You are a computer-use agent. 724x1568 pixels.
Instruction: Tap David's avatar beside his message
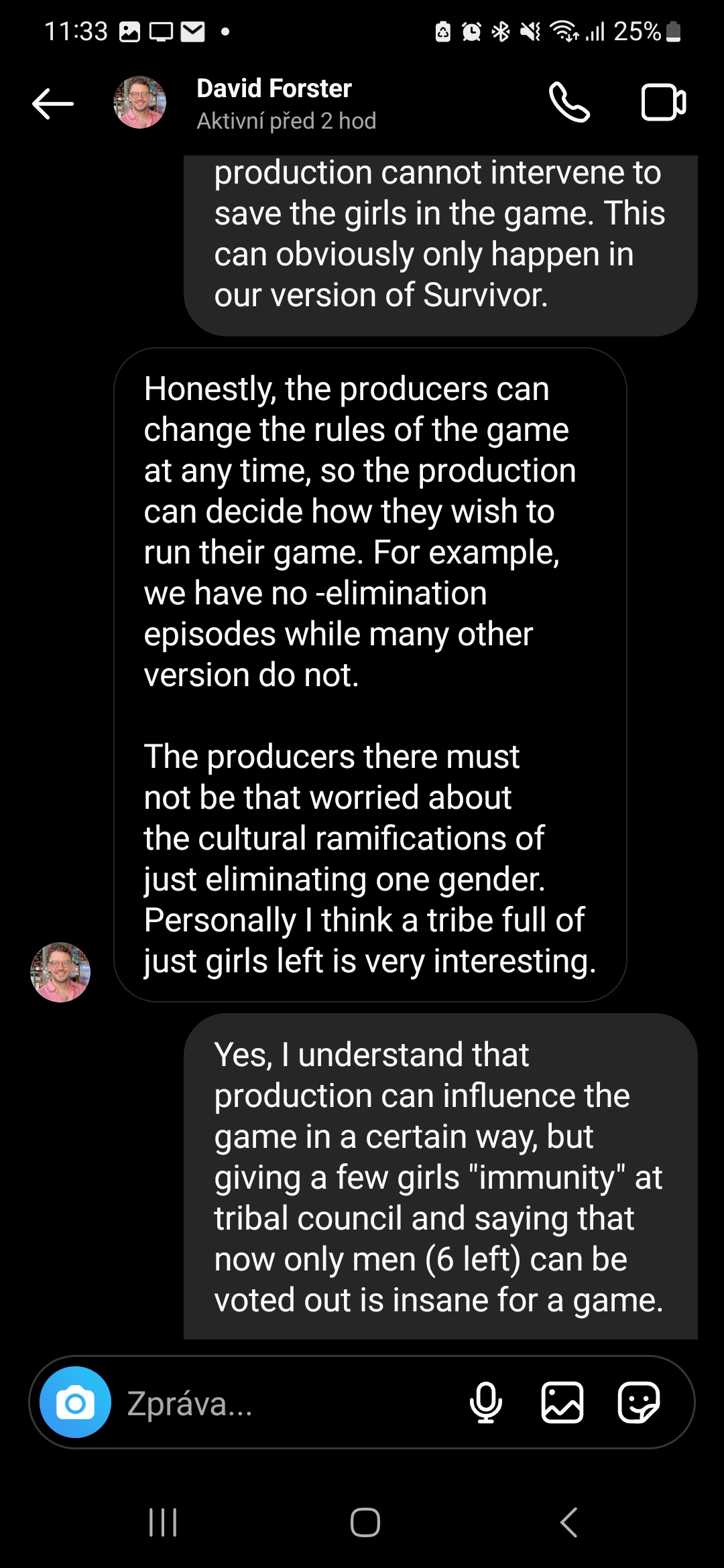60,972
